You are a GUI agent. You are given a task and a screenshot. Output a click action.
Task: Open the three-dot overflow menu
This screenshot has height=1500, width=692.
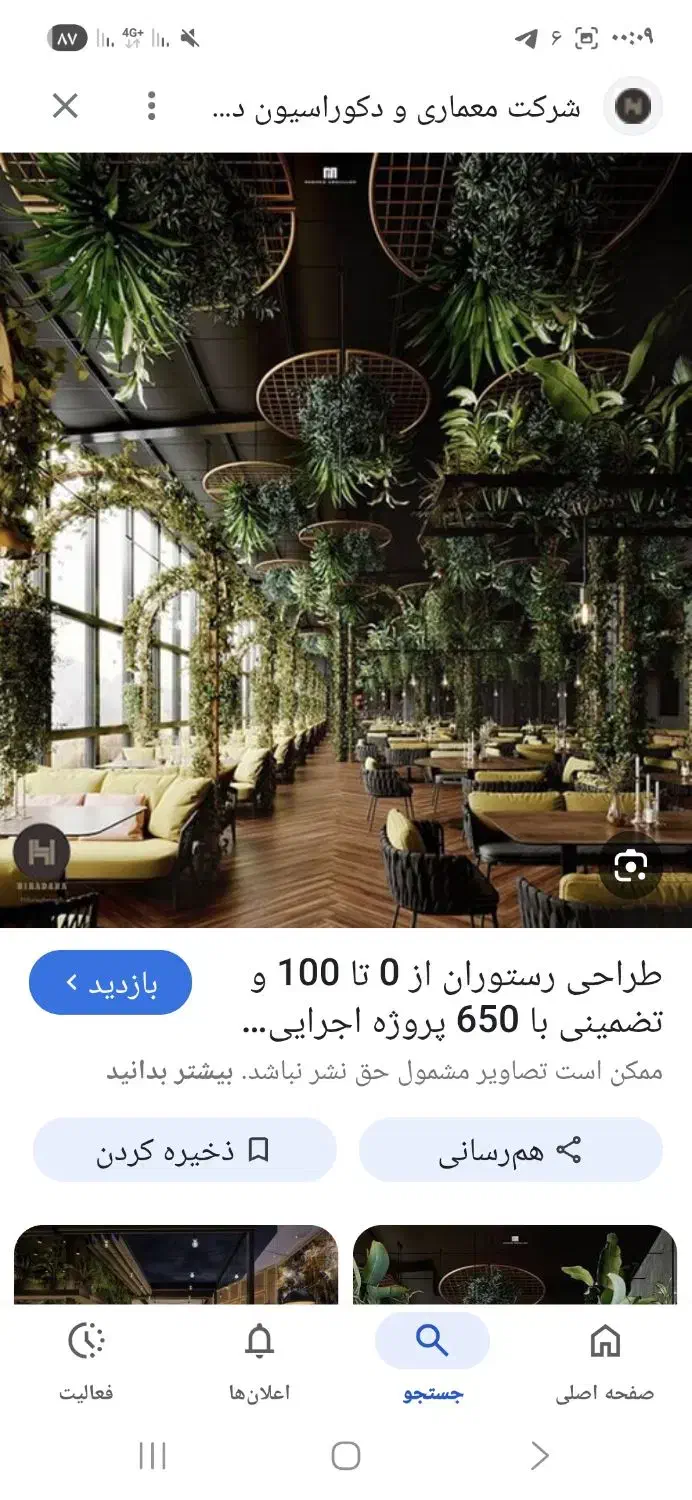tap(151, 106)
